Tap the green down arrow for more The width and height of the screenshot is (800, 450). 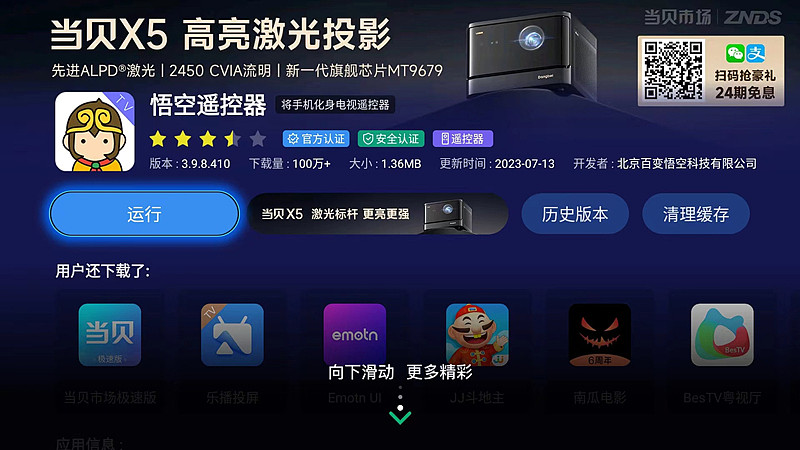click(x=400, y=417)
